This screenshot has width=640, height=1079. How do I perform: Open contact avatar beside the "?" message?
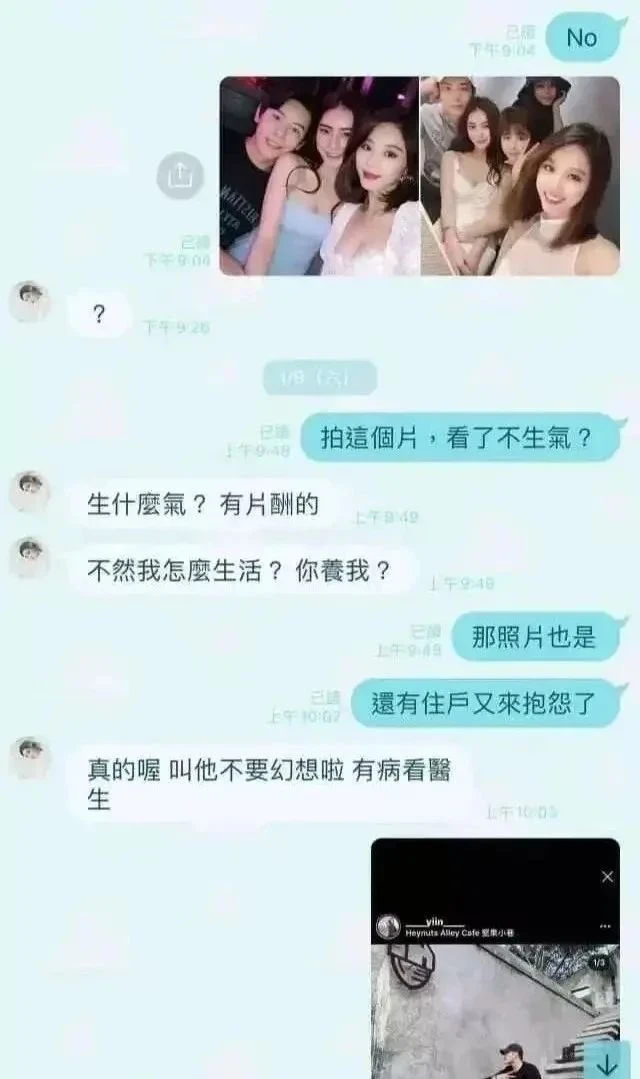click(30, 301)
